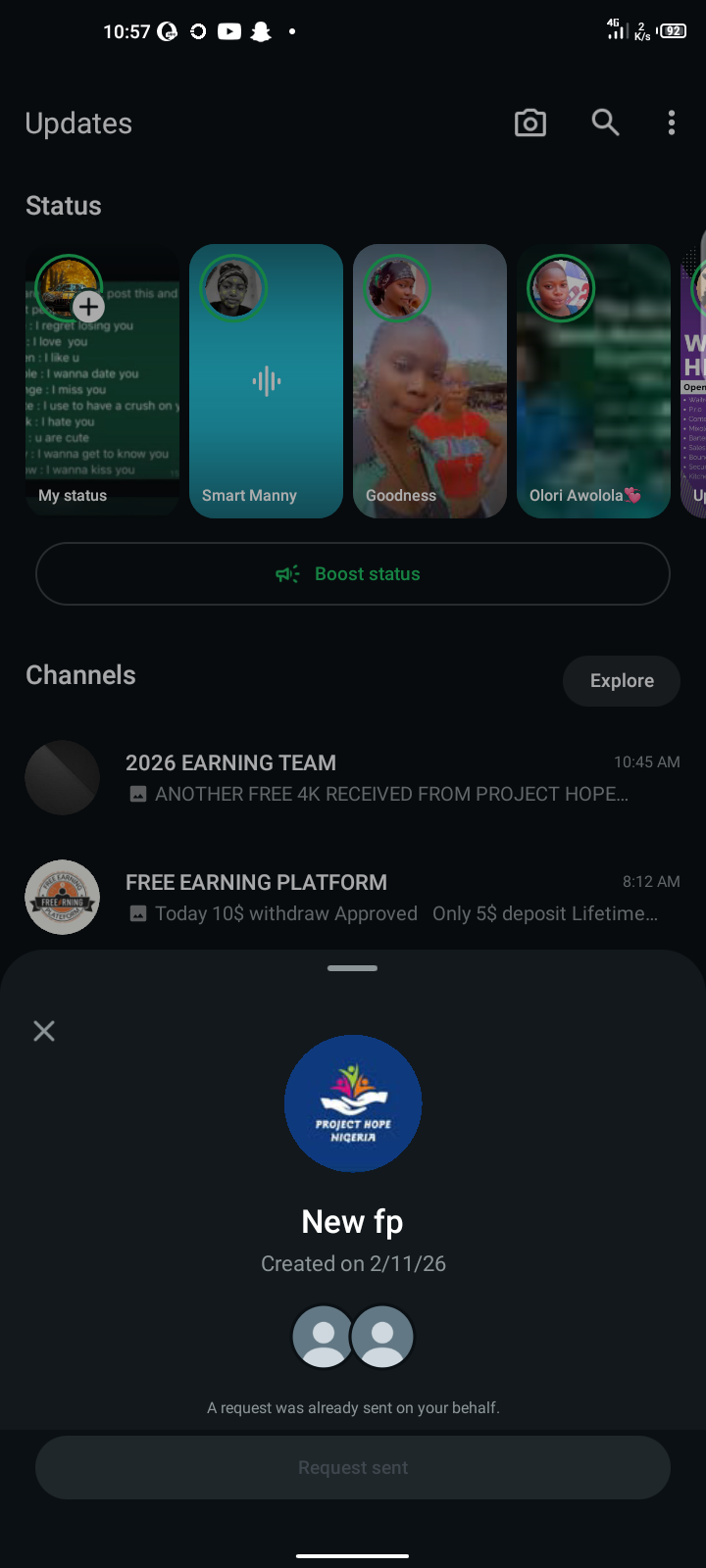This screenshot has height=1568, width=706.
Task: Open search in Updates
Action: coord(605,123)
